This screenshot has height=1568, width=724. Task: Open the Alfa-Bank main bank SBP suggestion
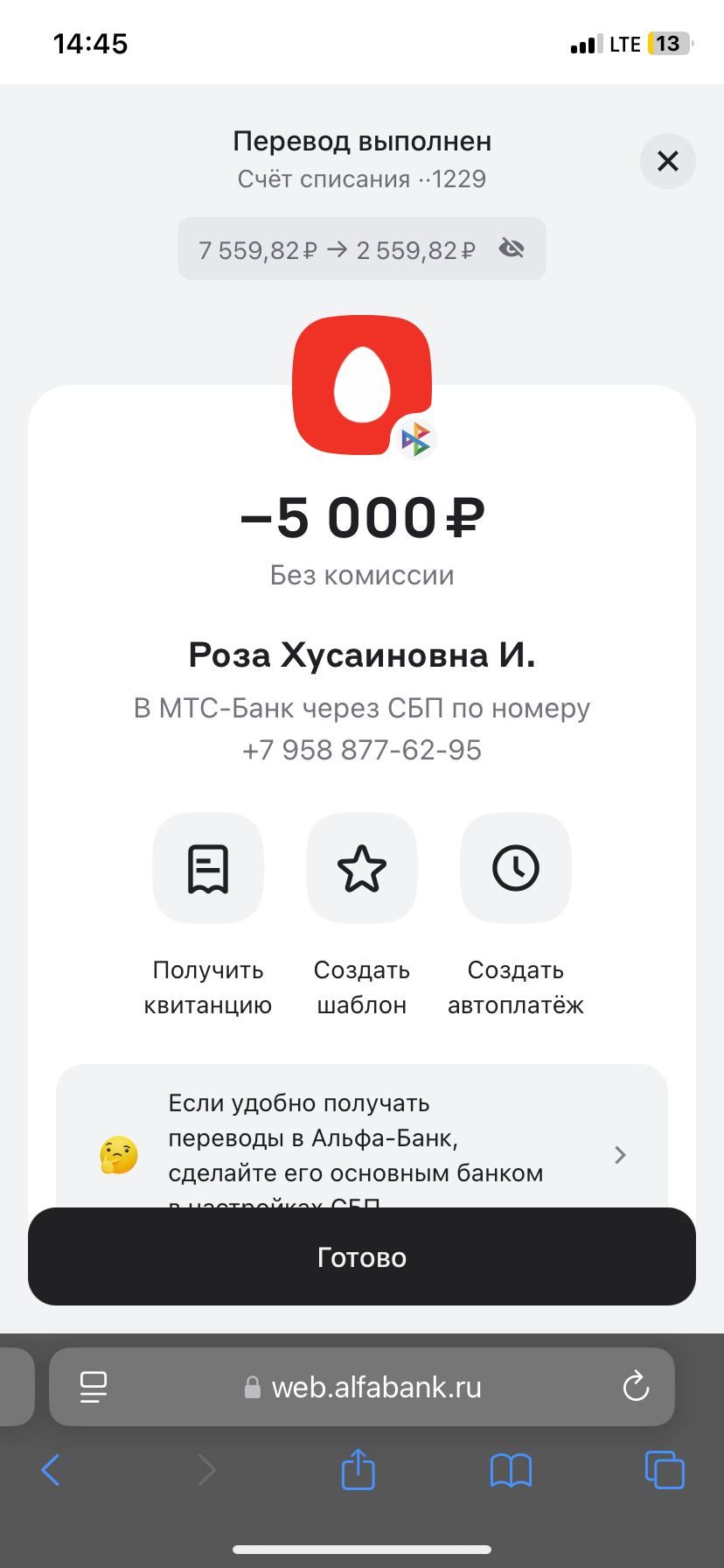pos(362,1137)
